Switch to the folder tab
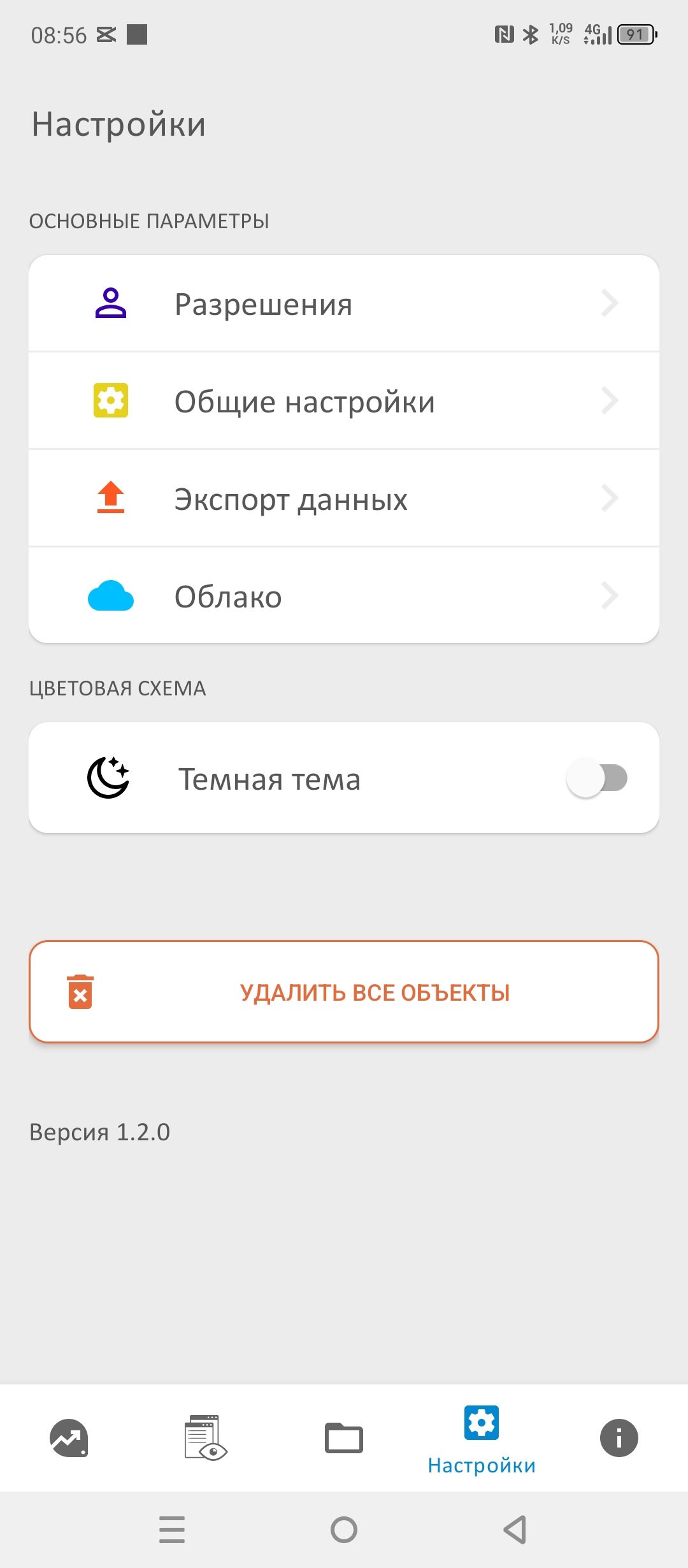 (x=344, y=1439)
